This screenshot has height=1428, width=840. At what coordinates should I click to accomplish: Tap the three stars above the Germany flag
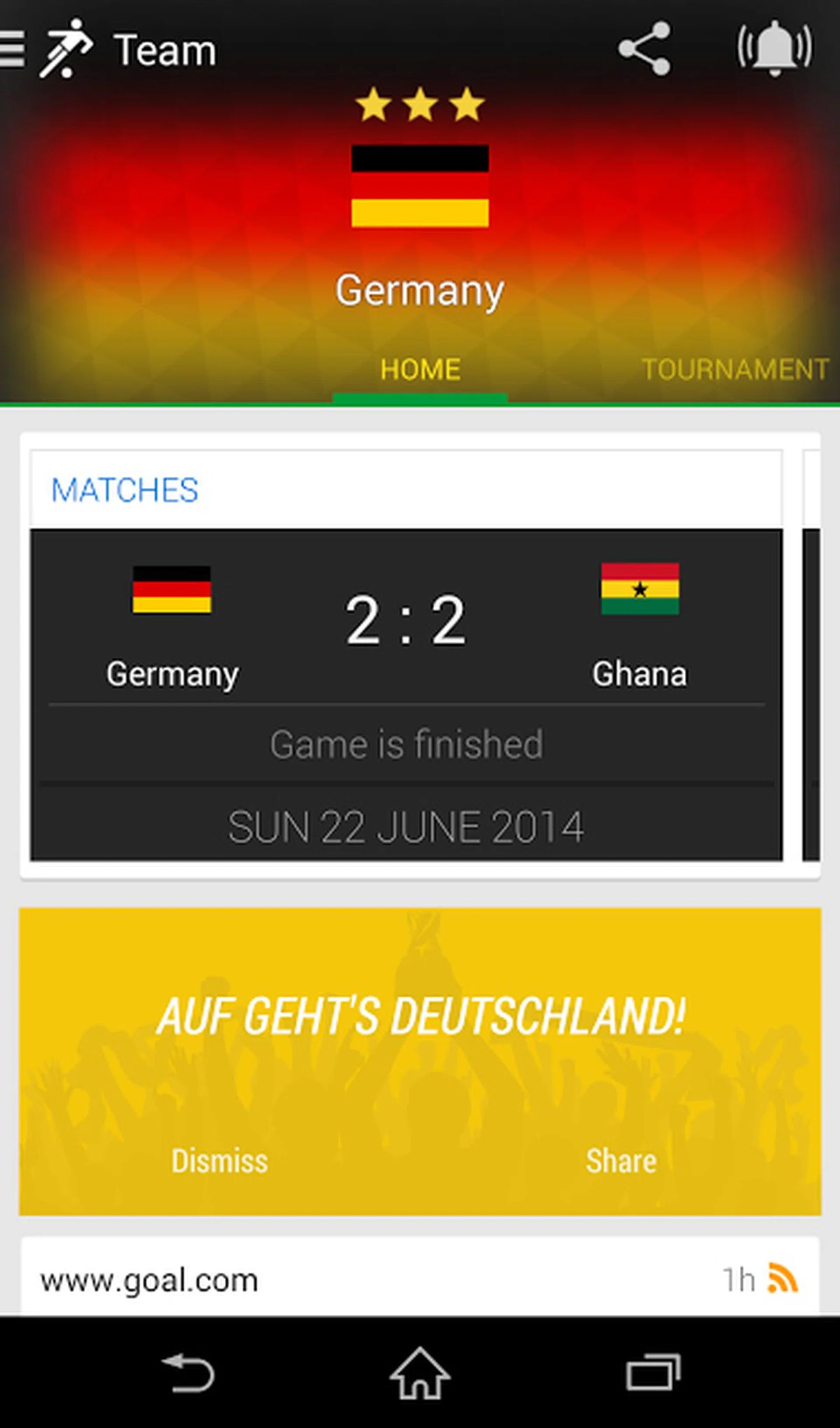coord(420,105)
